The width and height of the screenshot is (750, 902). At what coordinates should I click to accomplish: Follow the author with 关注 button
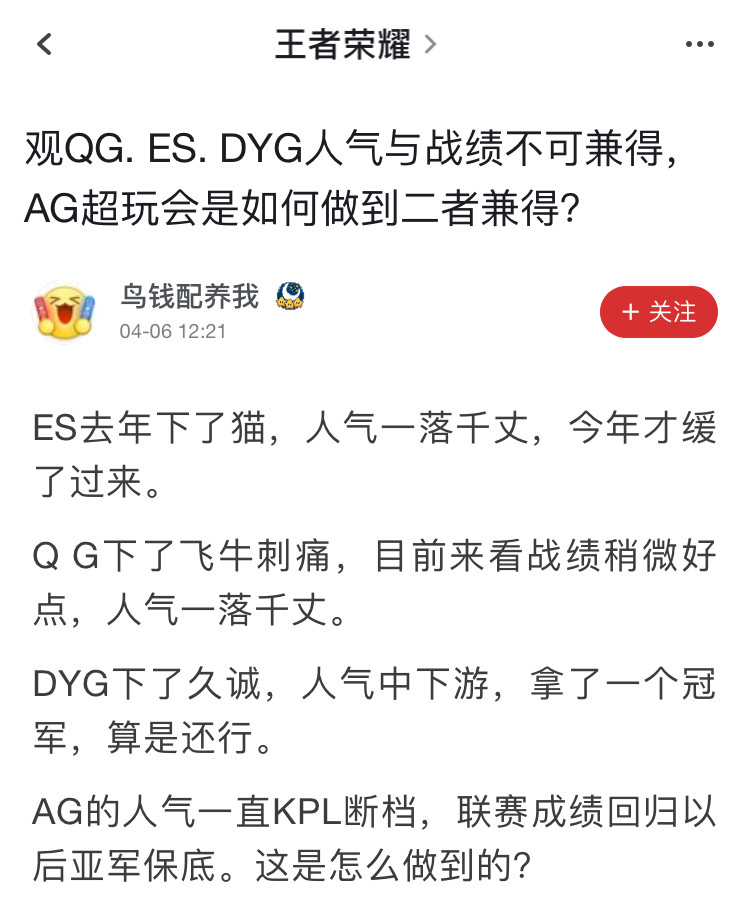659,311
